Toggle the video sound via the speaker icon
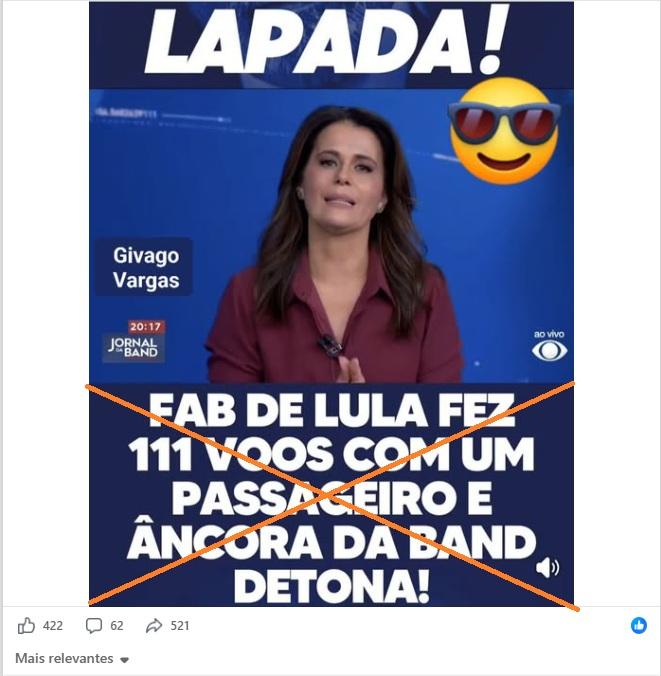The width and height of the screenshot is (661, 676). tap(547, 568)
